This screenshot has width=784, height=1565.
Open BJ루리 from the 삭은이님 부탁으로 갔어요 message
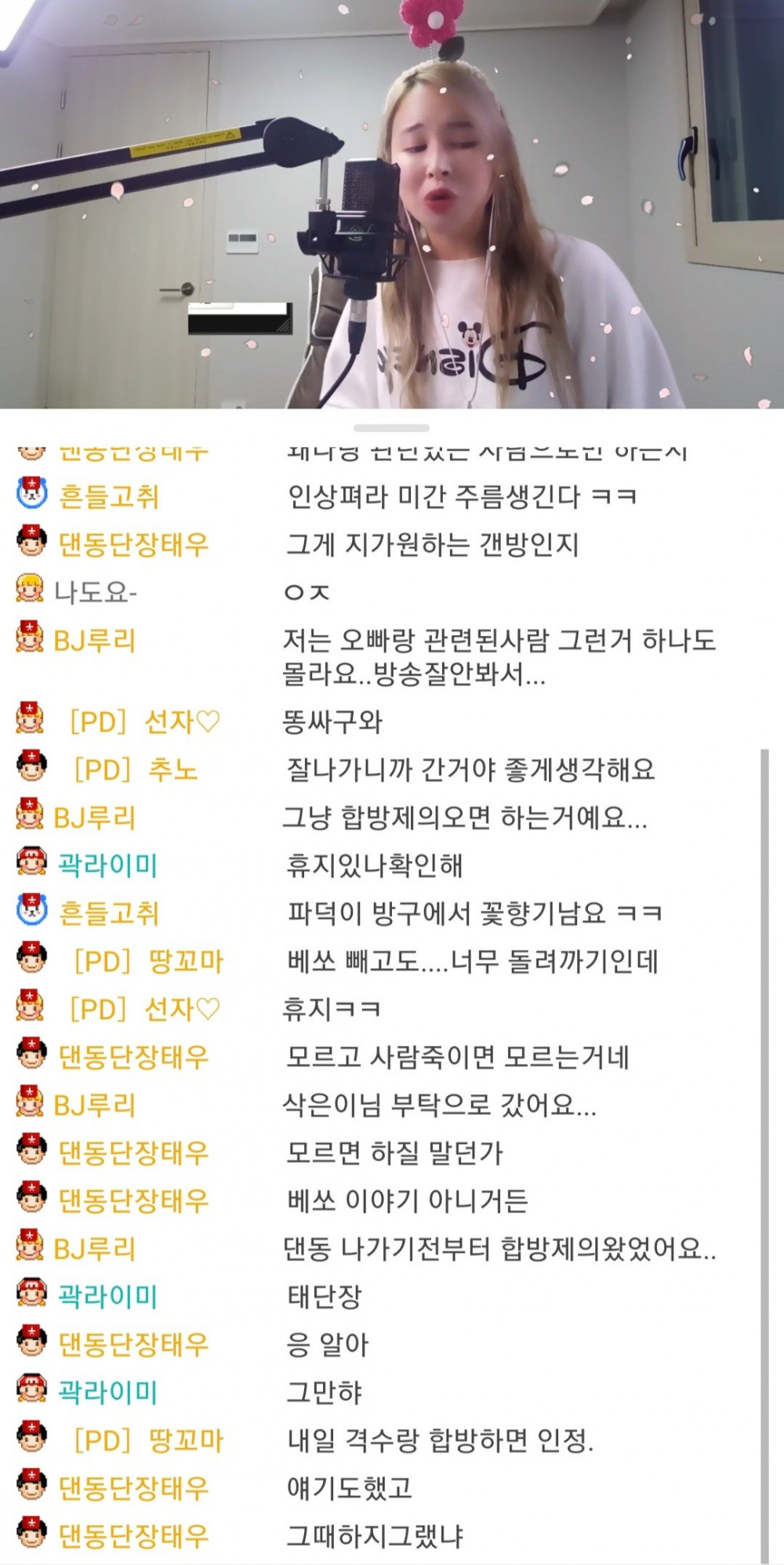click(x=94, y=1105)
